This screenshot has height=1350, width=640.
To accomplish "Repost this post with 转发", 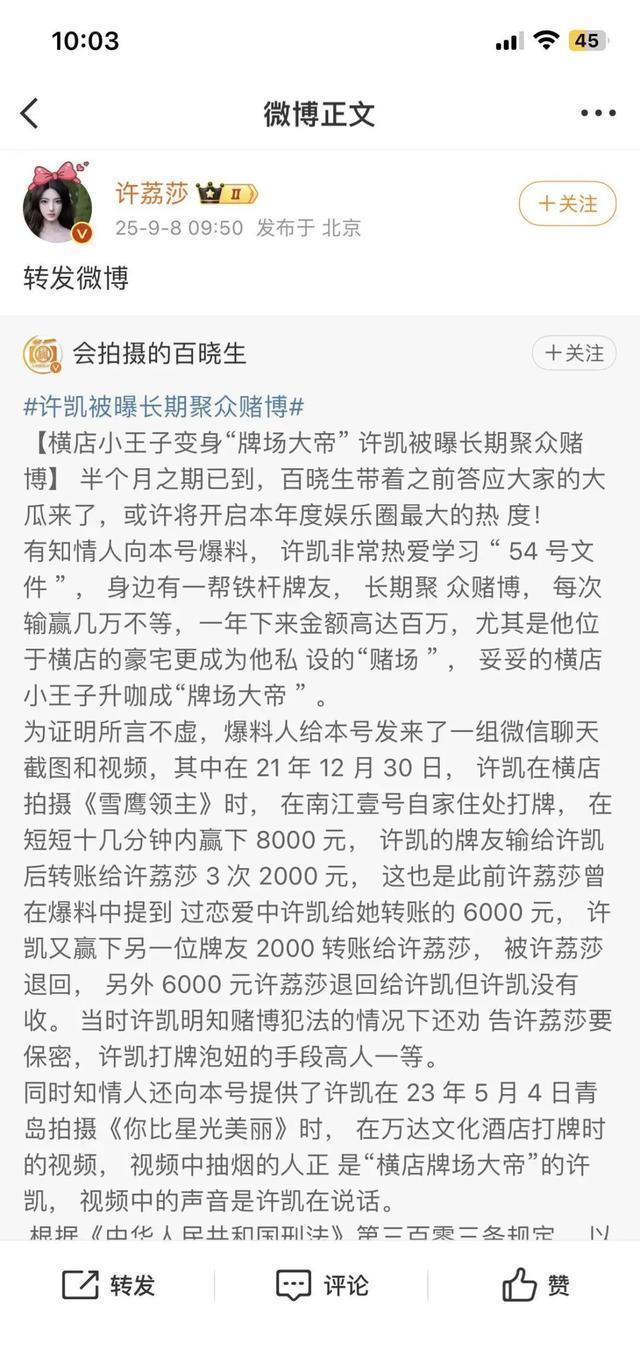I will pyautogui.click(x=109, y=1285).
